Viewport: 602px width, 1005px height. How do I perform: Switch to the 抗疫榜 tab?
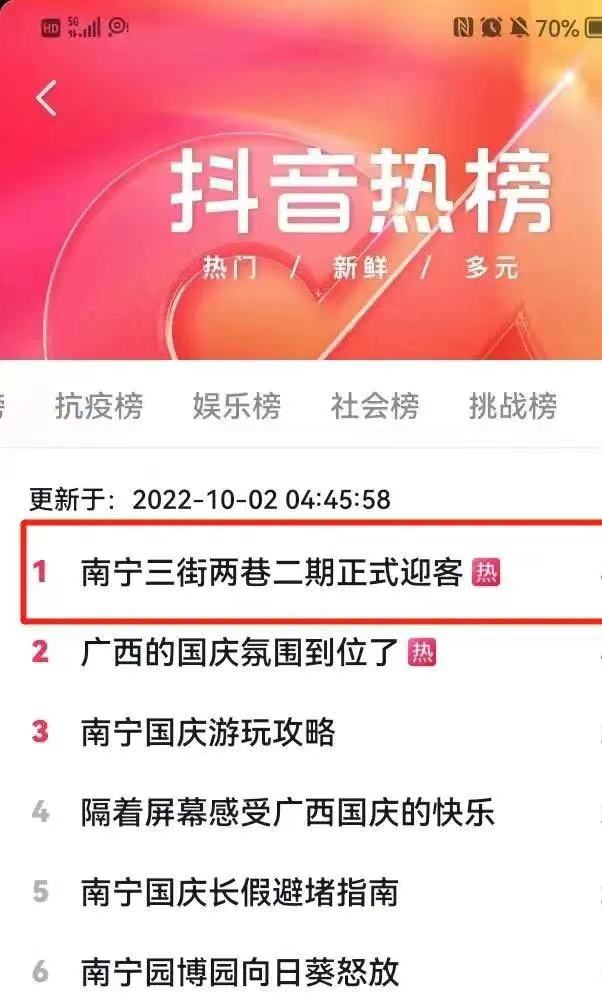(99, 406)
